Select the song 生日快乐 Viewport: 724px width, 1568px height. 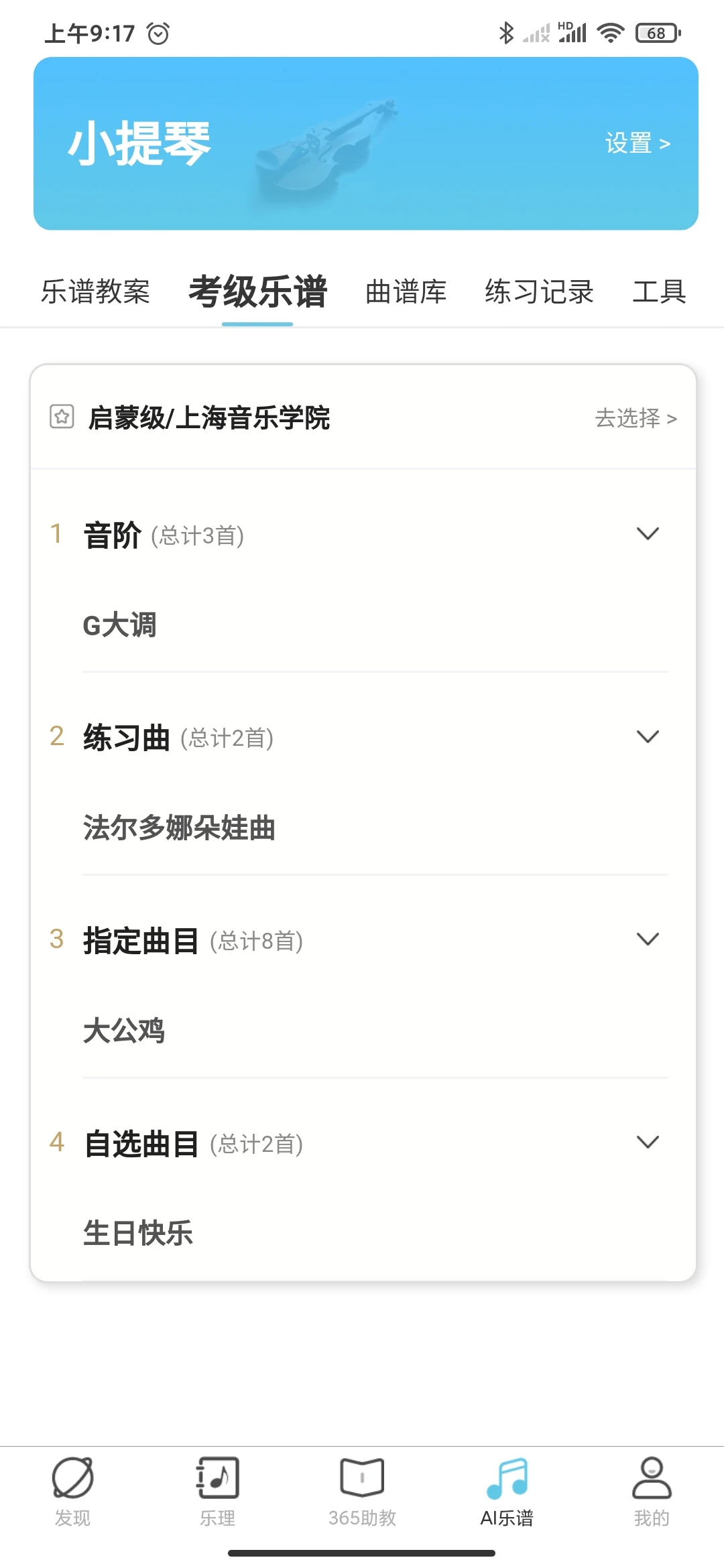pyautogui.click(x=139, y=1232)
